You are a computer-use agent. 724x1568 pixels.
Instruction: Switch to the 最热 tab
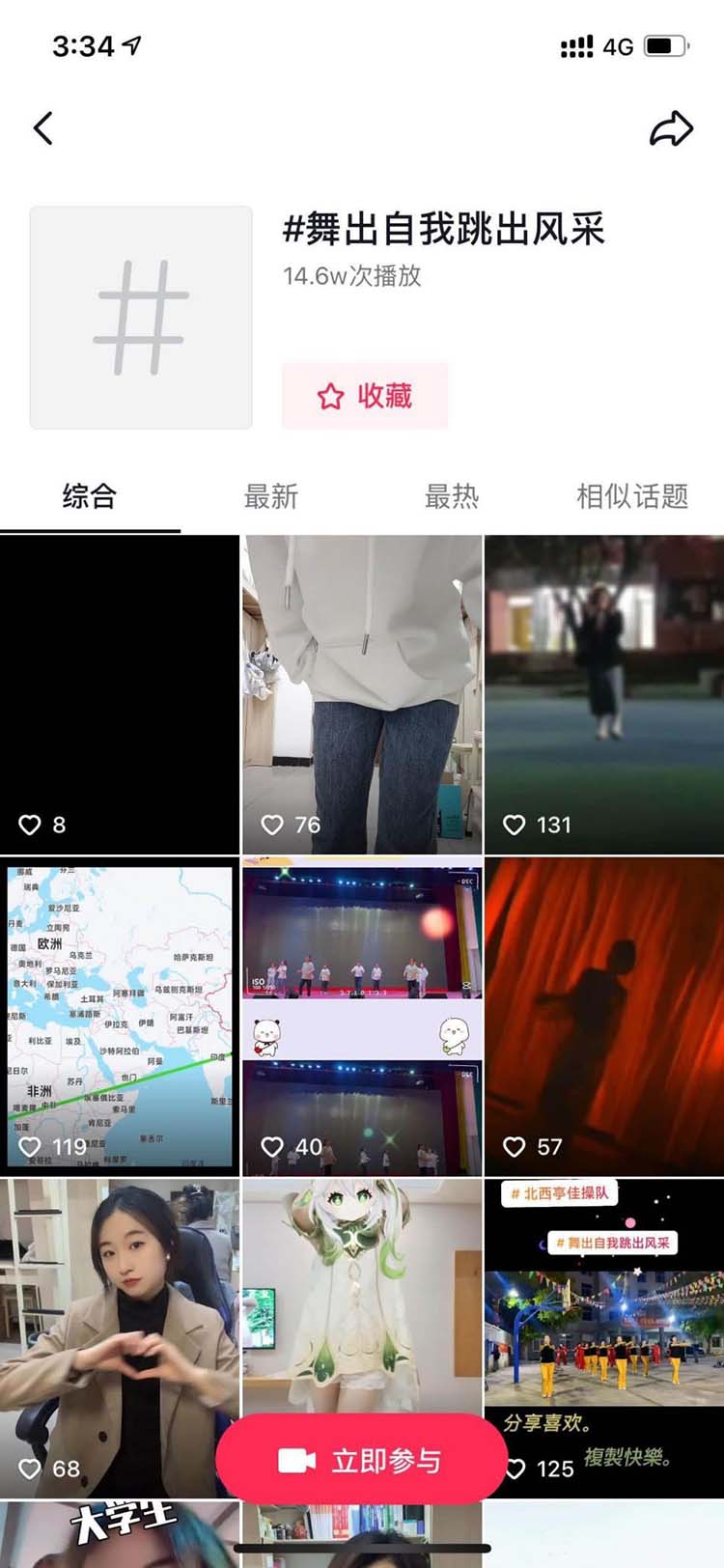click(452, 496)
